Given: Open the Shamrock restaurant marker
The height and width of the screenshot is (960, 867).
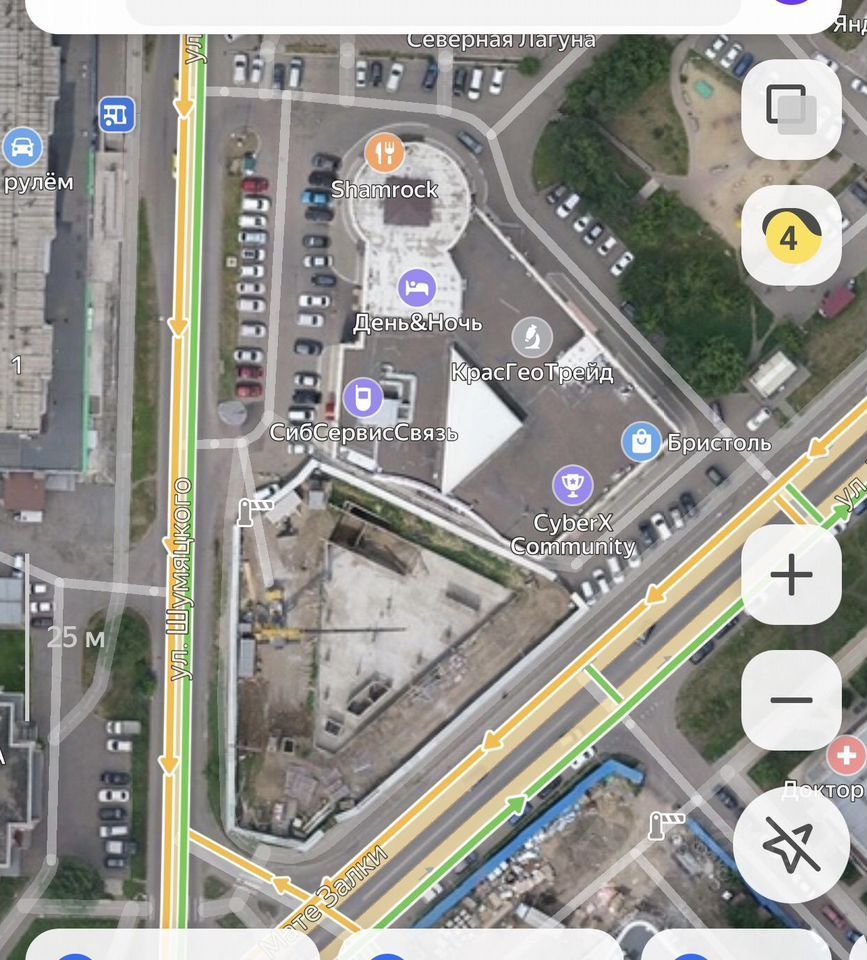Looking at the screenshot, I should point(384,154).
